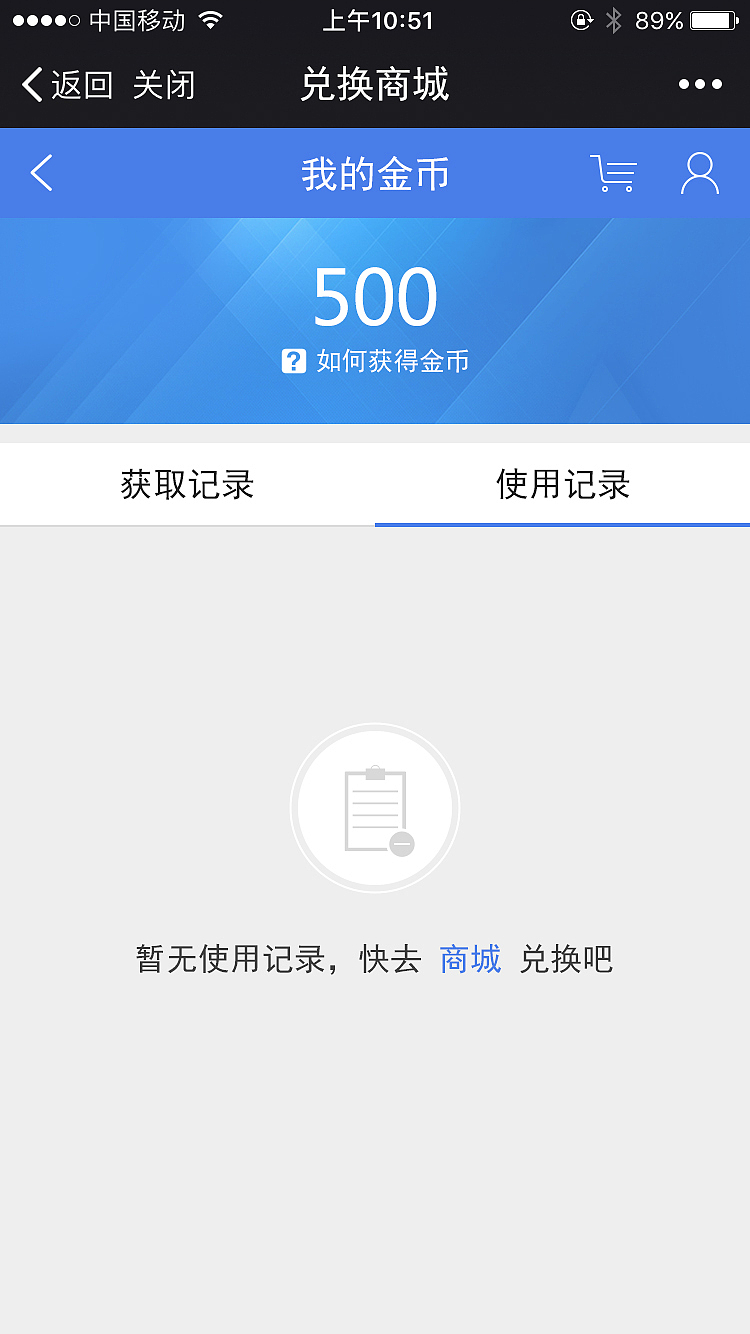750x1334 pixels.
Task: Open the user profile icon
Action: point(699,172)
